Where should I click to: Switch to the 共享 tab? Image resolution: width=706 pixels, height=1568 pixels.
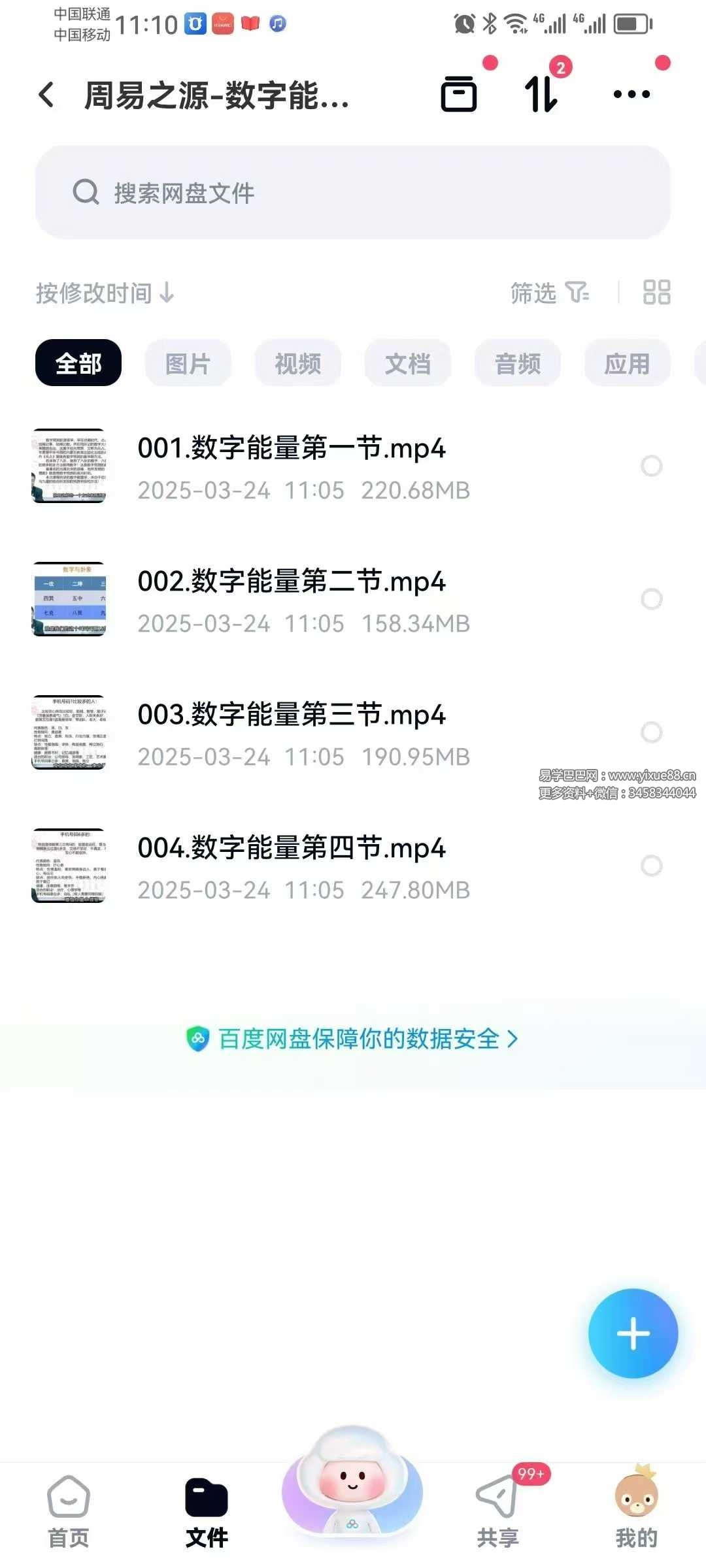[498, 1512]
